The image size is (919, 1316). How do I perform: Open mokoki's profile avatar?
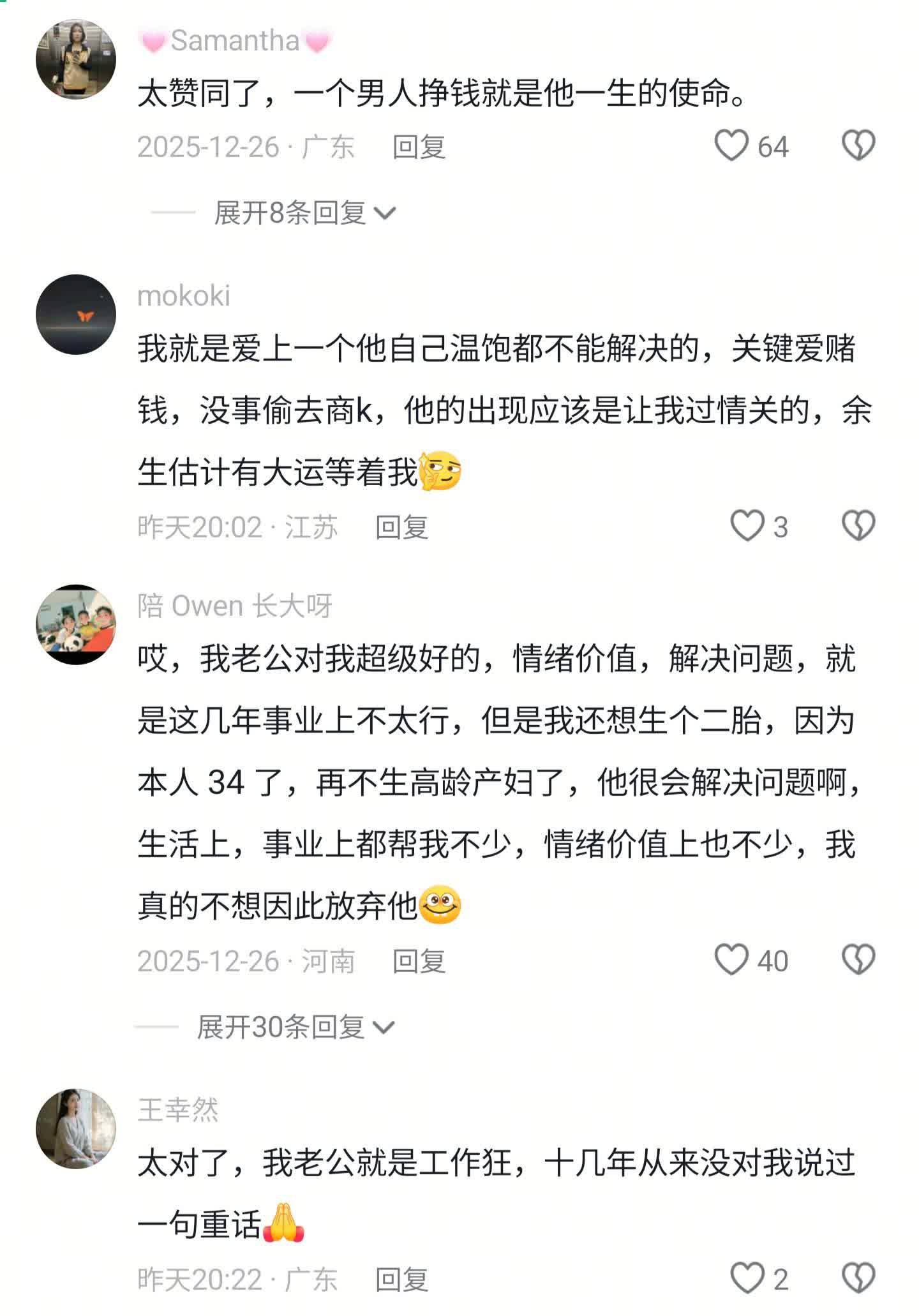76,315
